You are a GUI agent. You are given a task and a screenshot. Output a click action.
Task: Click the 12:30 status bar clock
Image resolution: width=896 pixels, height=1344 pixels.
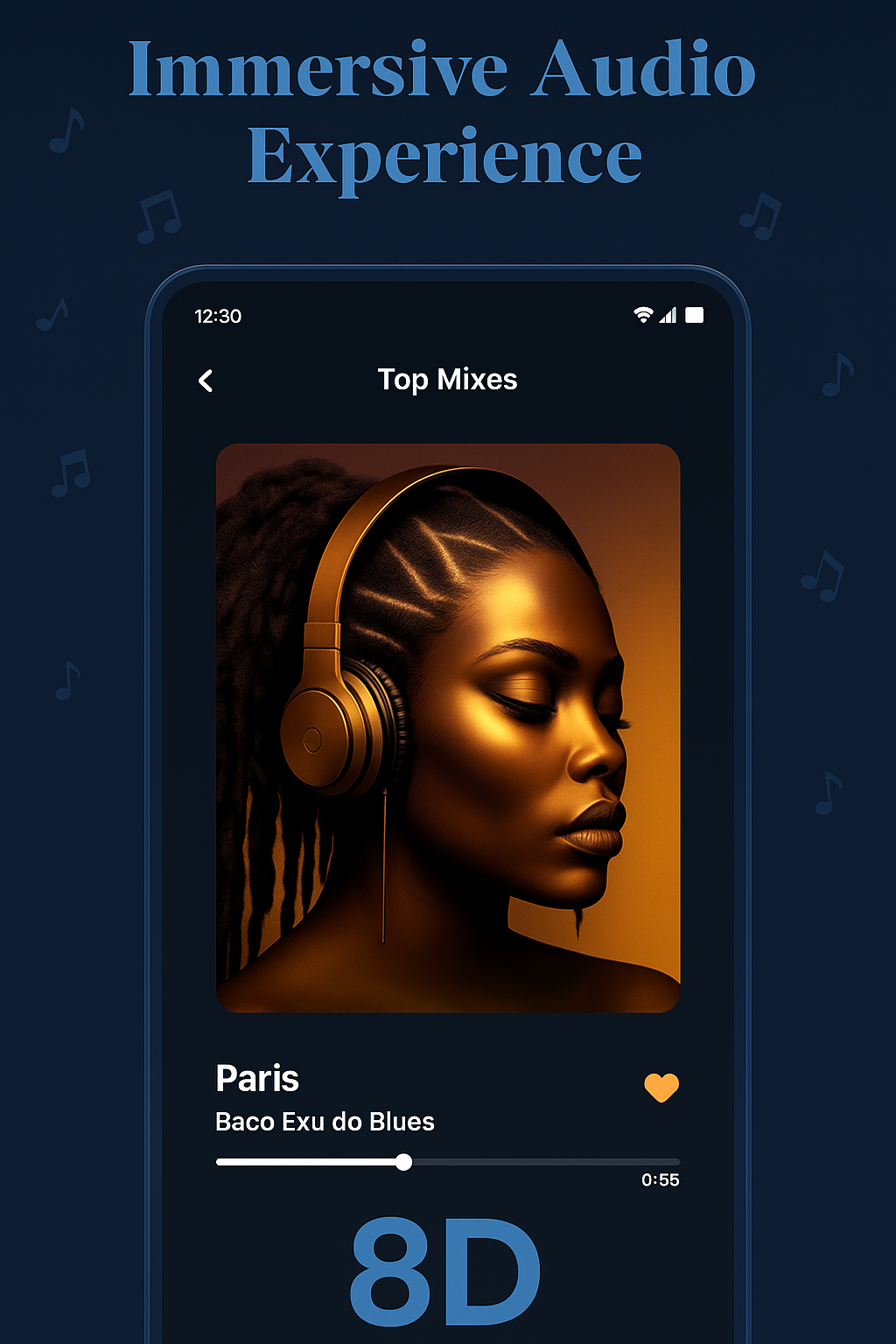point(217,316)
